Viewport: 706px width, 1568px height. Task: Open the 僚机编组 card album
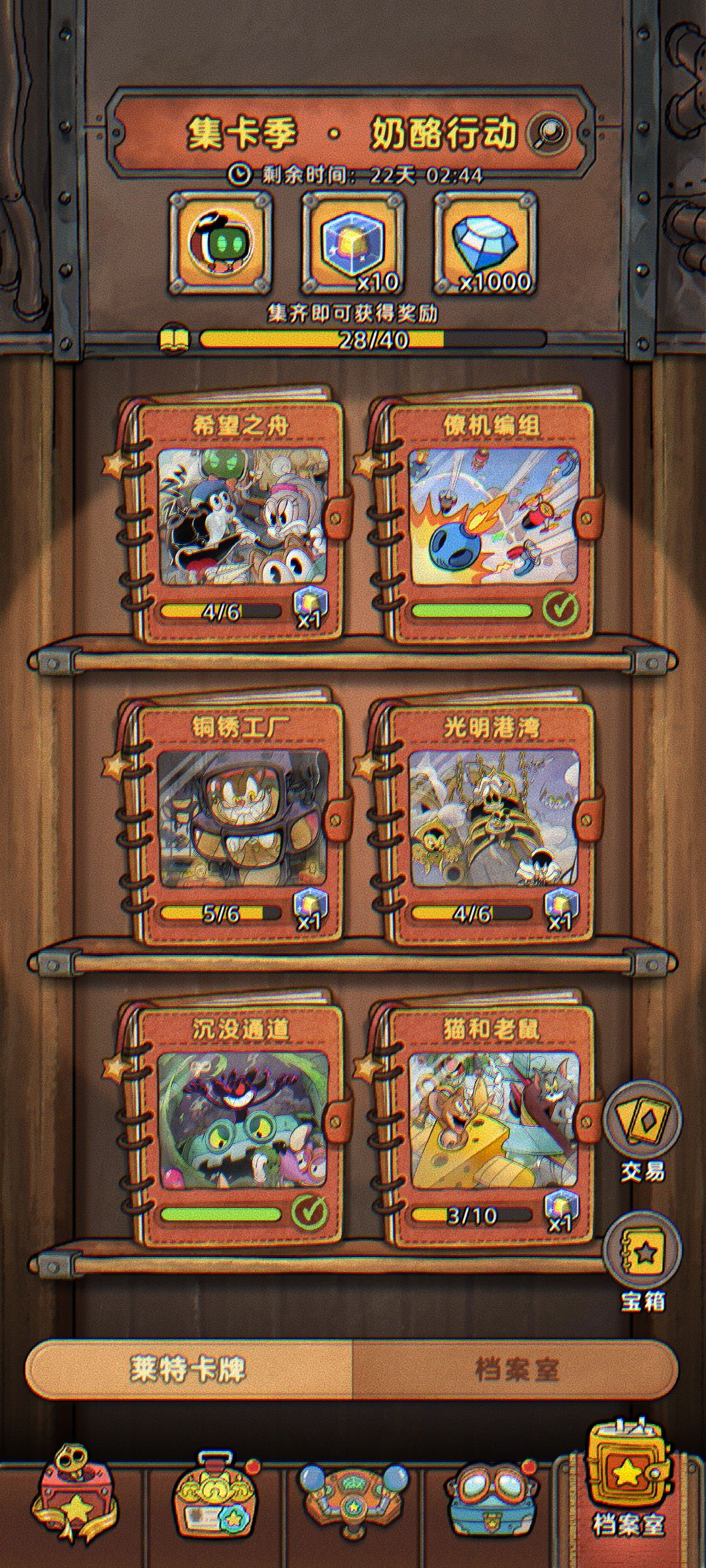482,515
